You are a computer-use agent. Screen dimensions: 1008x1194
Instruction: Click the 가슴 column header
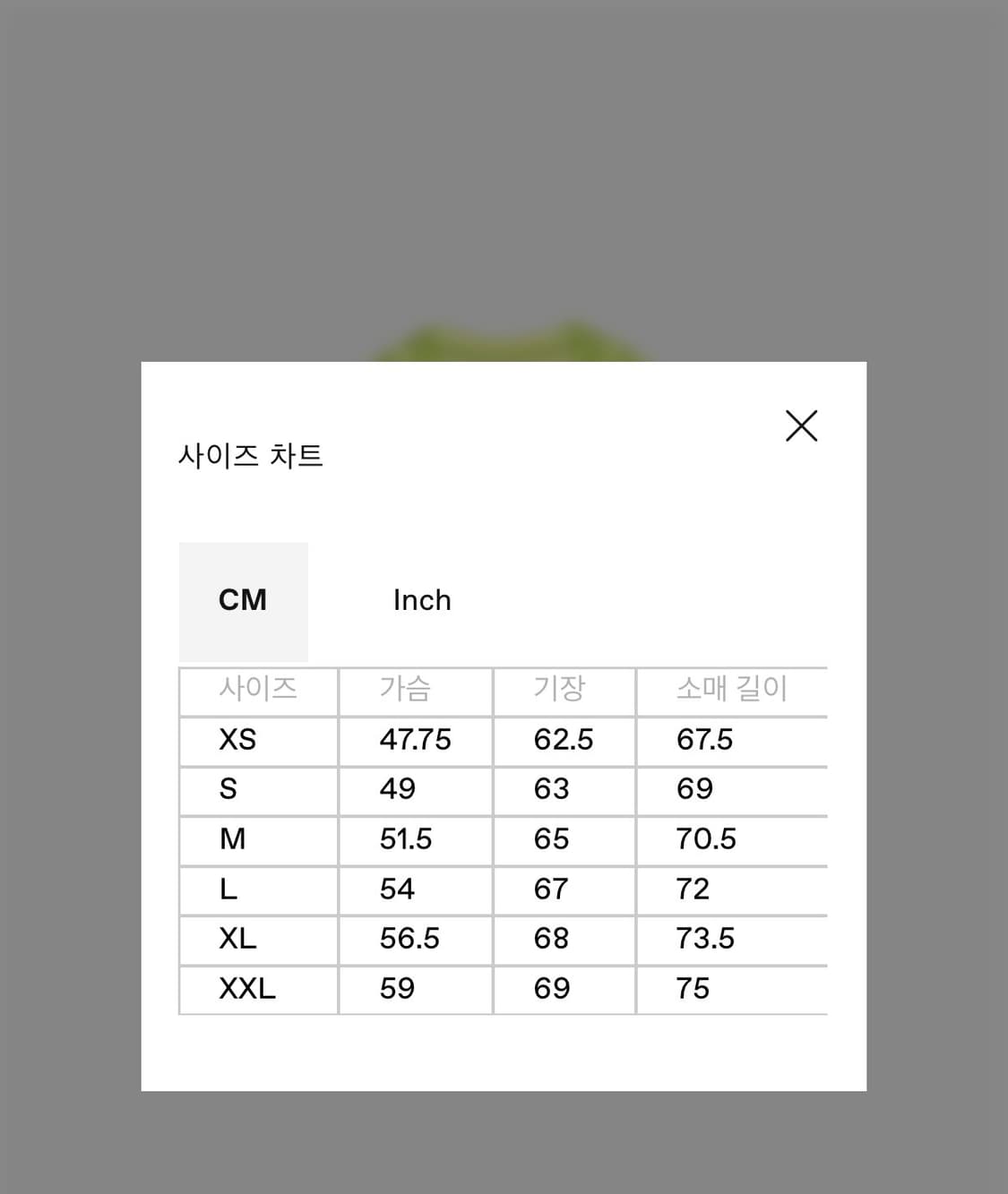(405, 690)
